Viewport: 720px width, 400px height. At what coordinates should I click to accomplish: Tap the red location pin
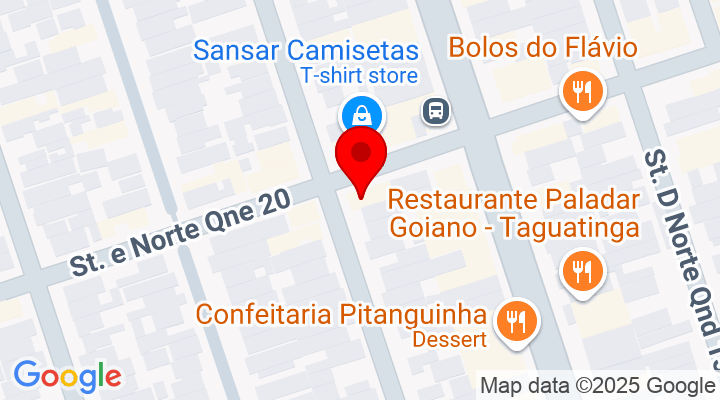pyautogui.click(x=361, y=155)
